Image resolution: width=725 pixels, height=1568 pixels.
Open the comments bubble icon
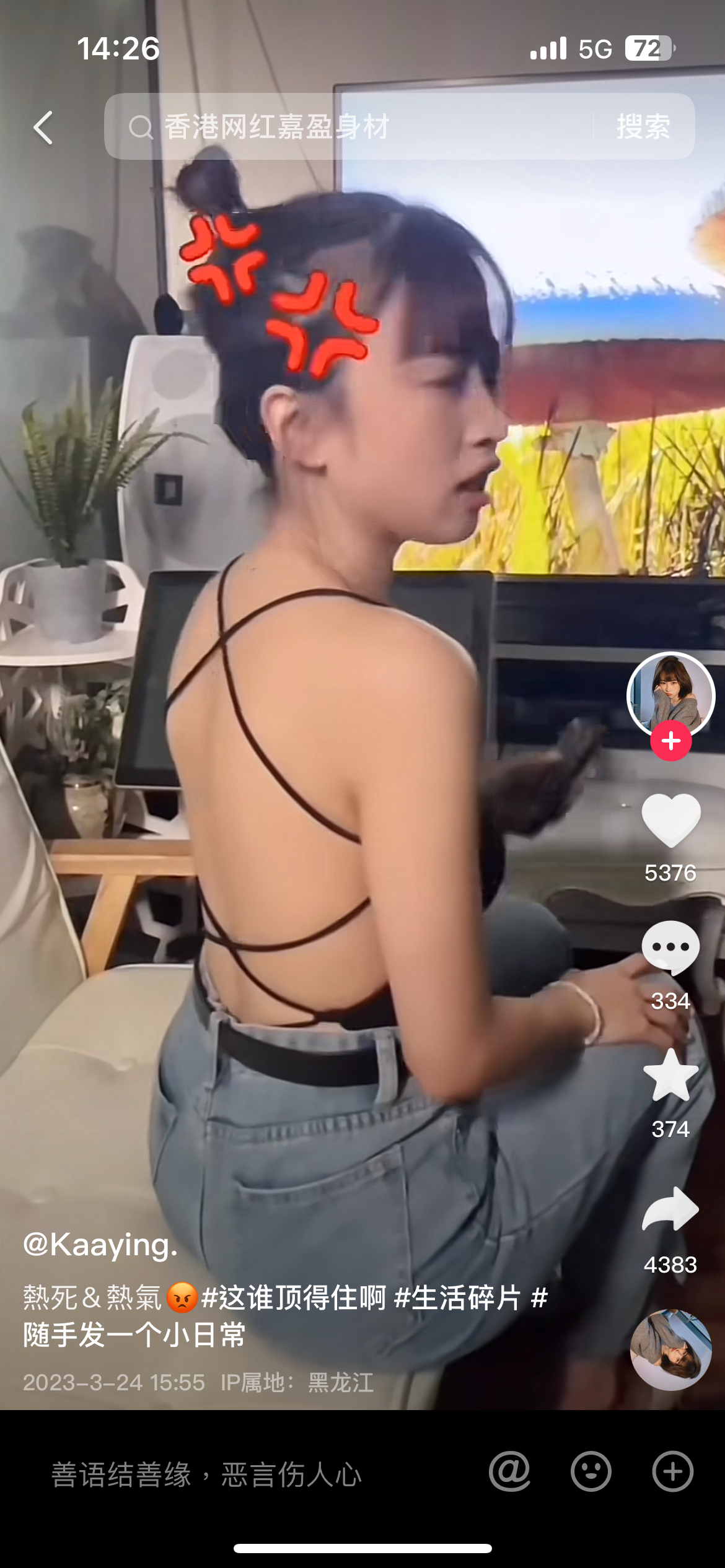(x=670, y=949)
